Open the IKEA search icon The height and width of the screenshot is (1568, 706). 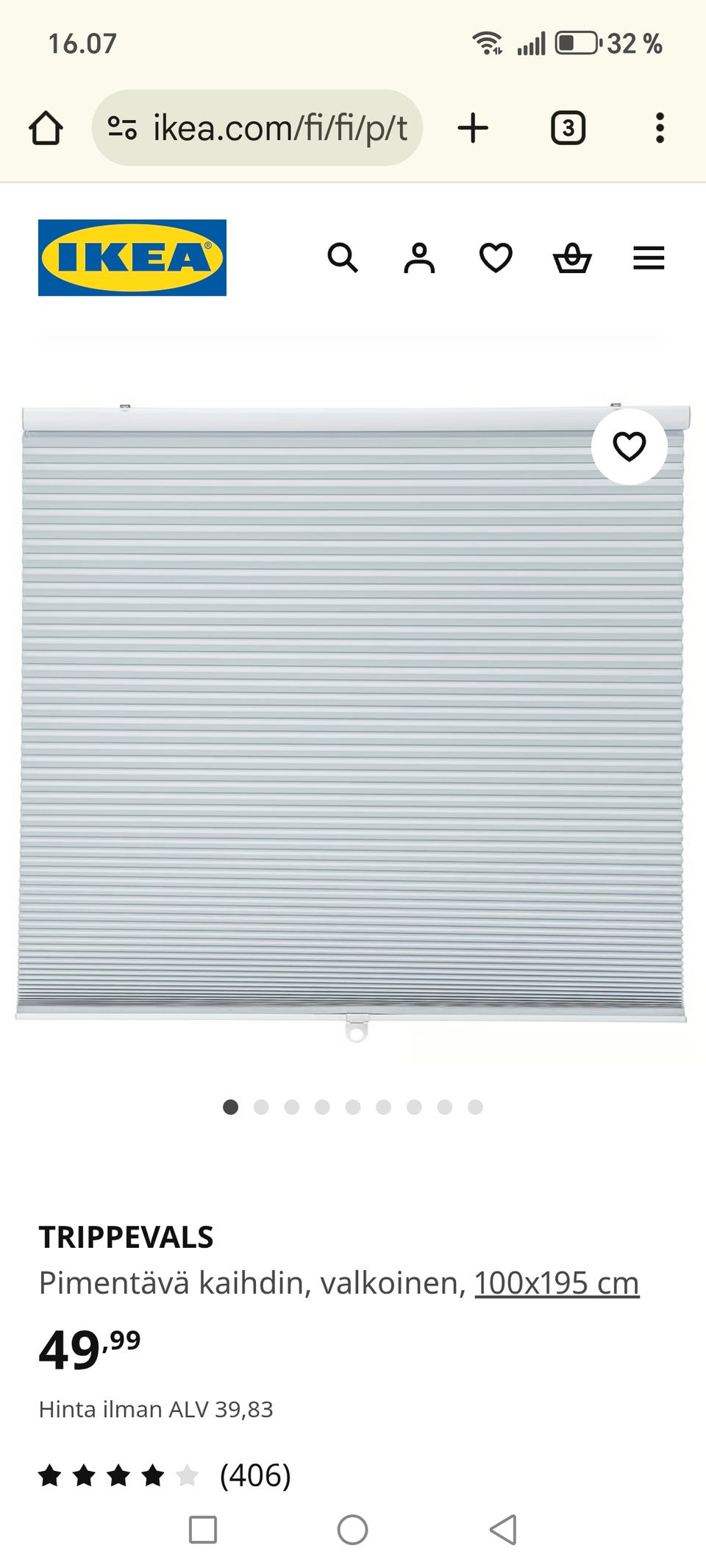click(343, 258)
